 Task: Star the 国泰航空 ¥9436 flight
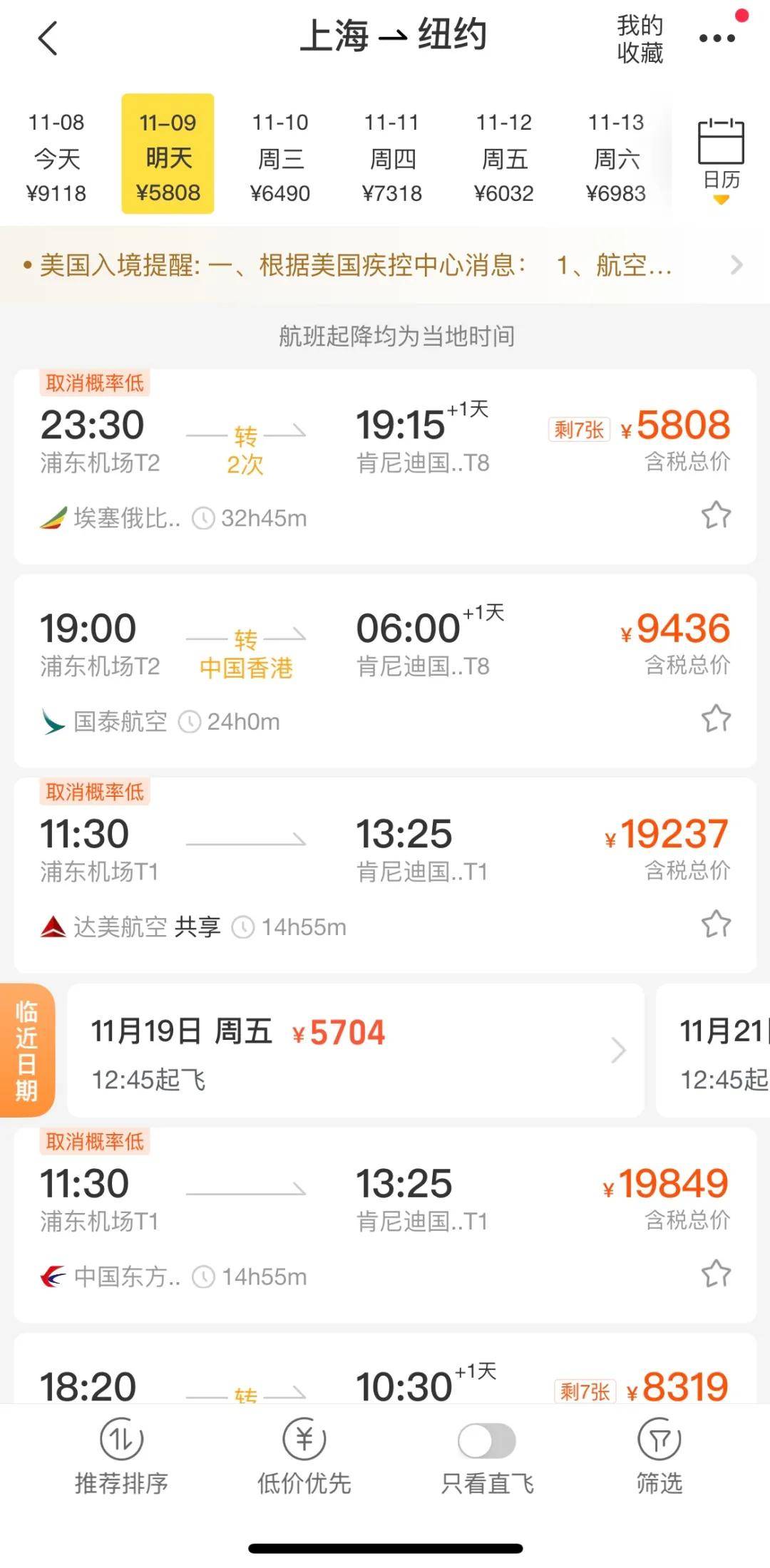(x=716, y=719)
